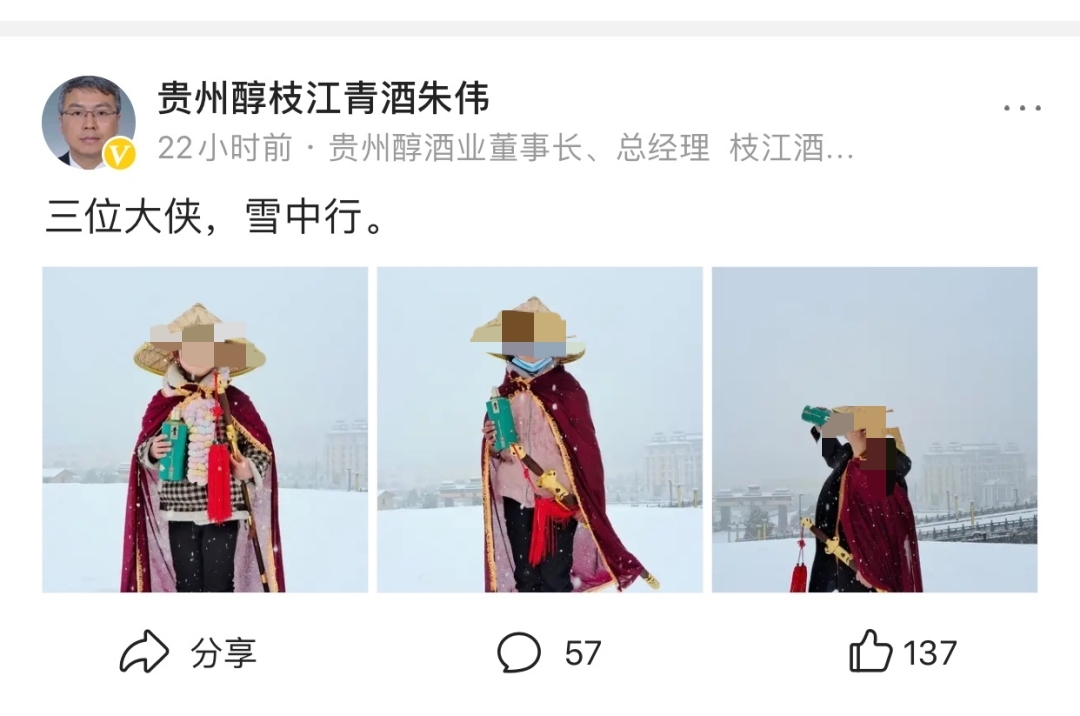This screenshot has width=1080, height=716.
Task: View the middle photo with the blue mask
Action: point(540,429)
